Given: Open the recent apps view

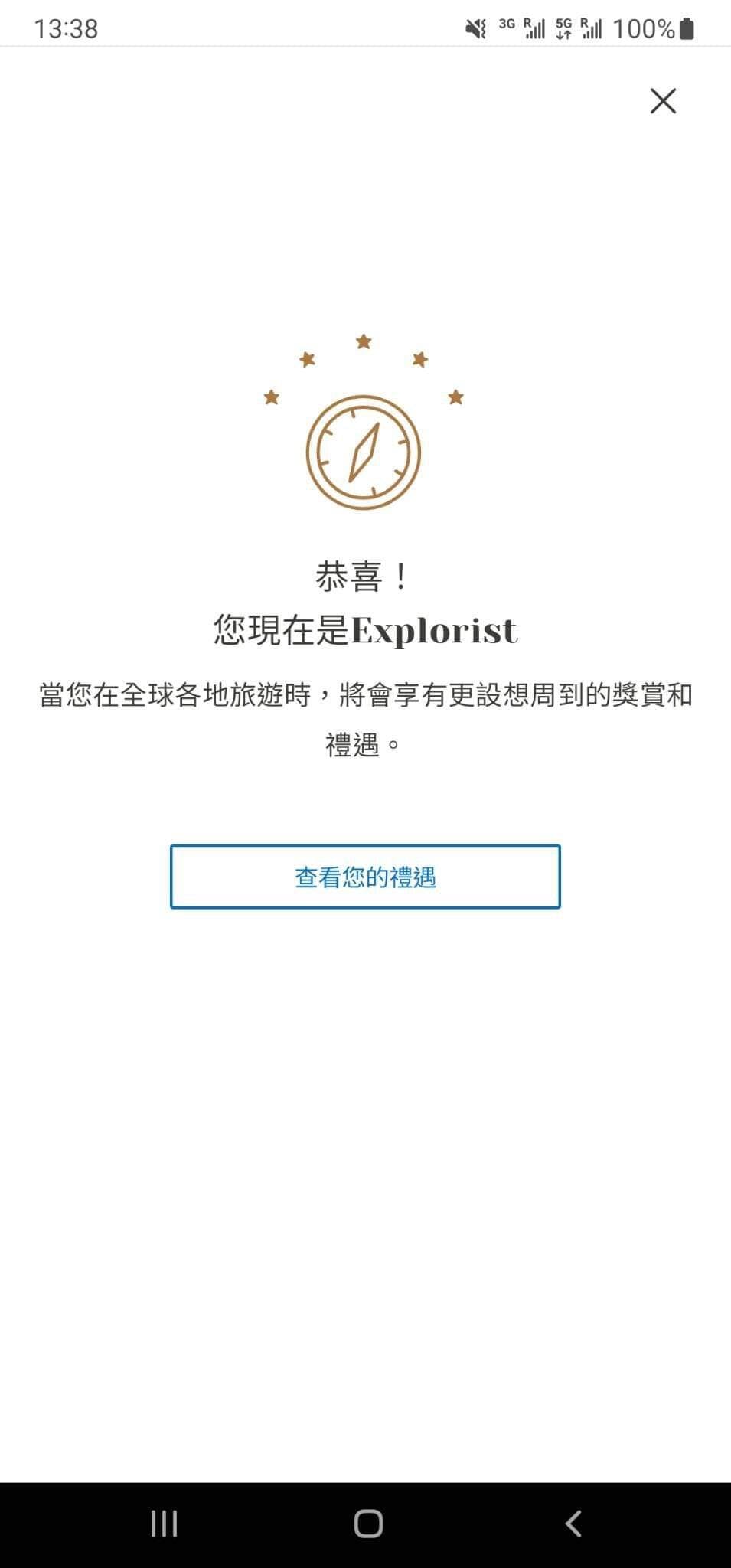Looking at the screenshot, I should (x=164, y=1524).
